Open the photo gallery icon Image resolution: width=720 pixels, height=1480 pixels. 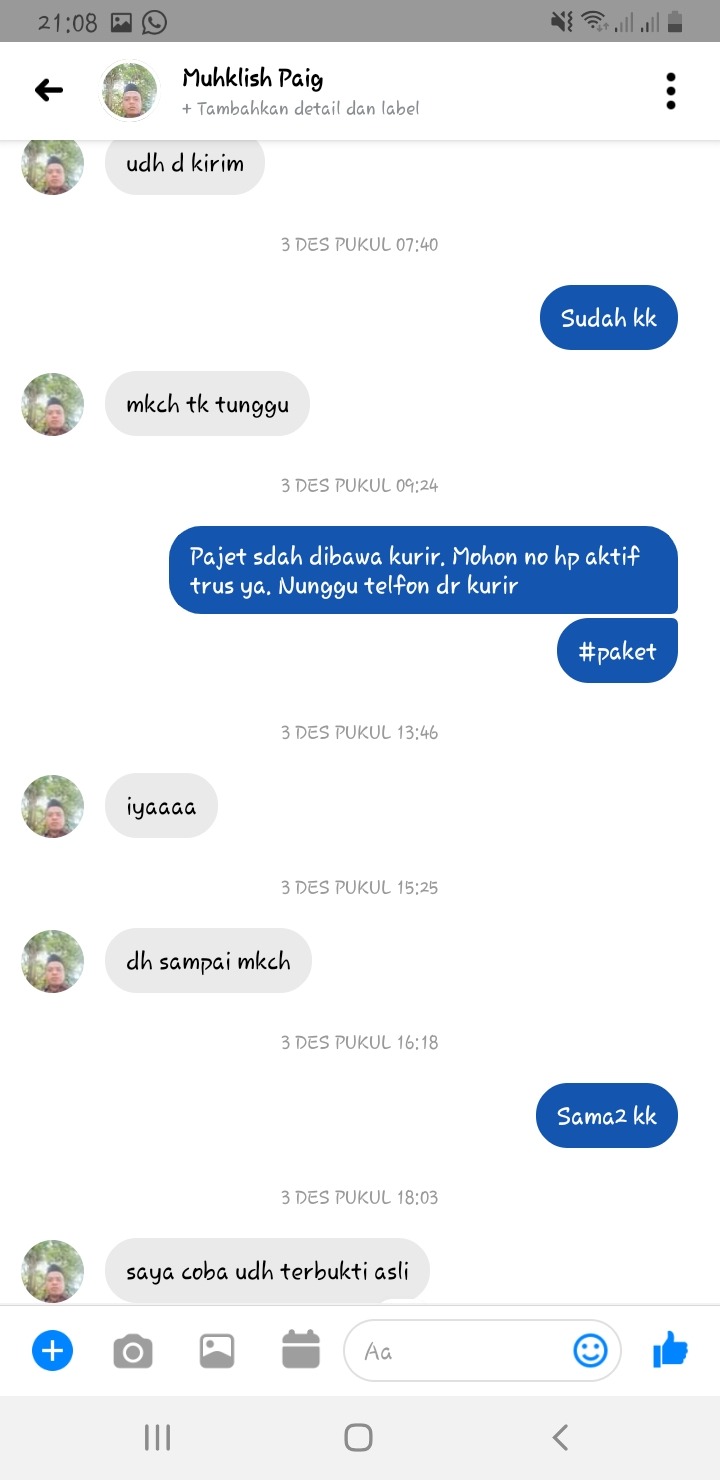pyautogui.click(x=217, y=1352)
